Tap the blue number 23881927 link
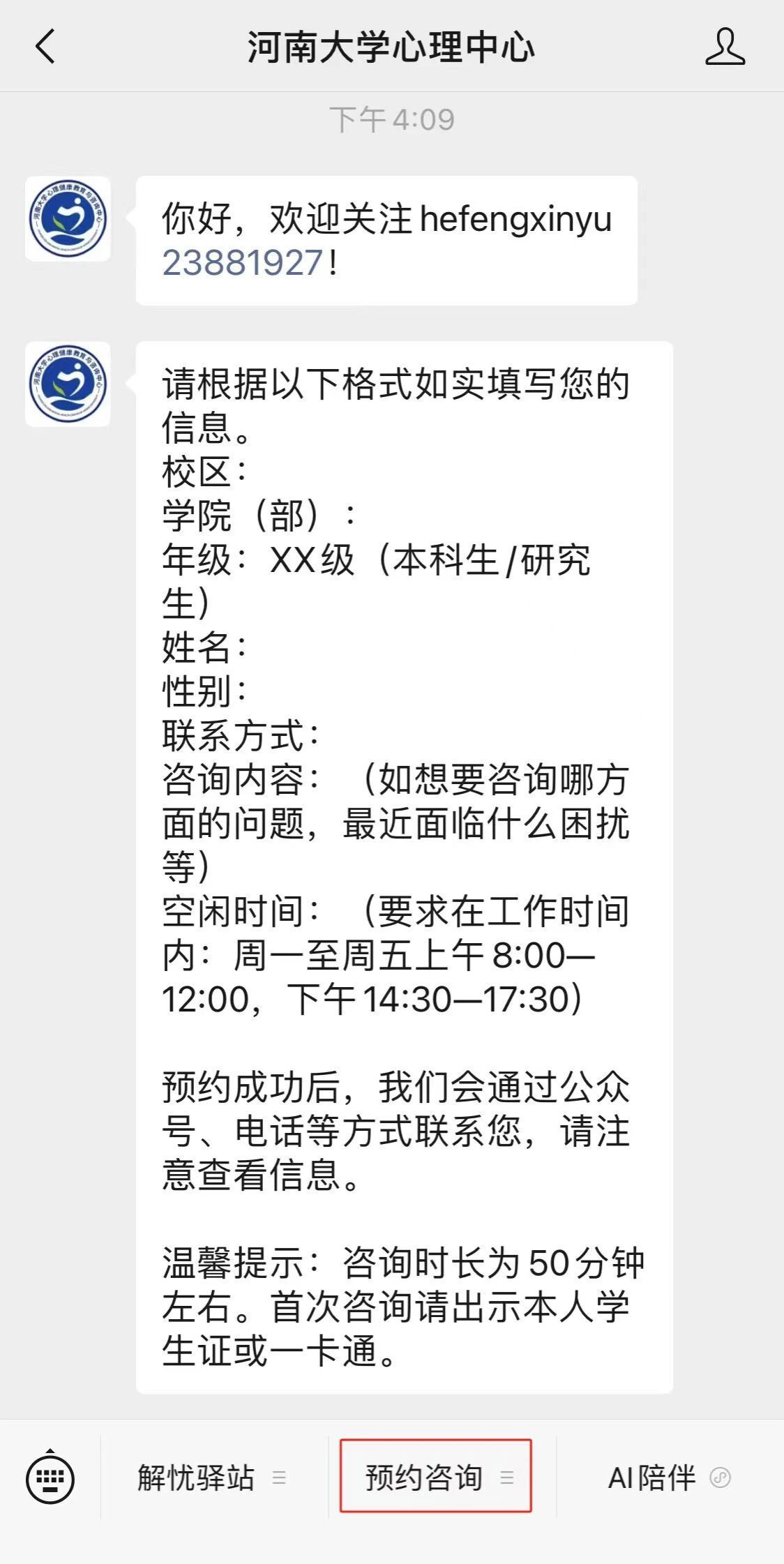This screenshot has width=784, height=1564. pyautogui.click(x=243, y=263)
